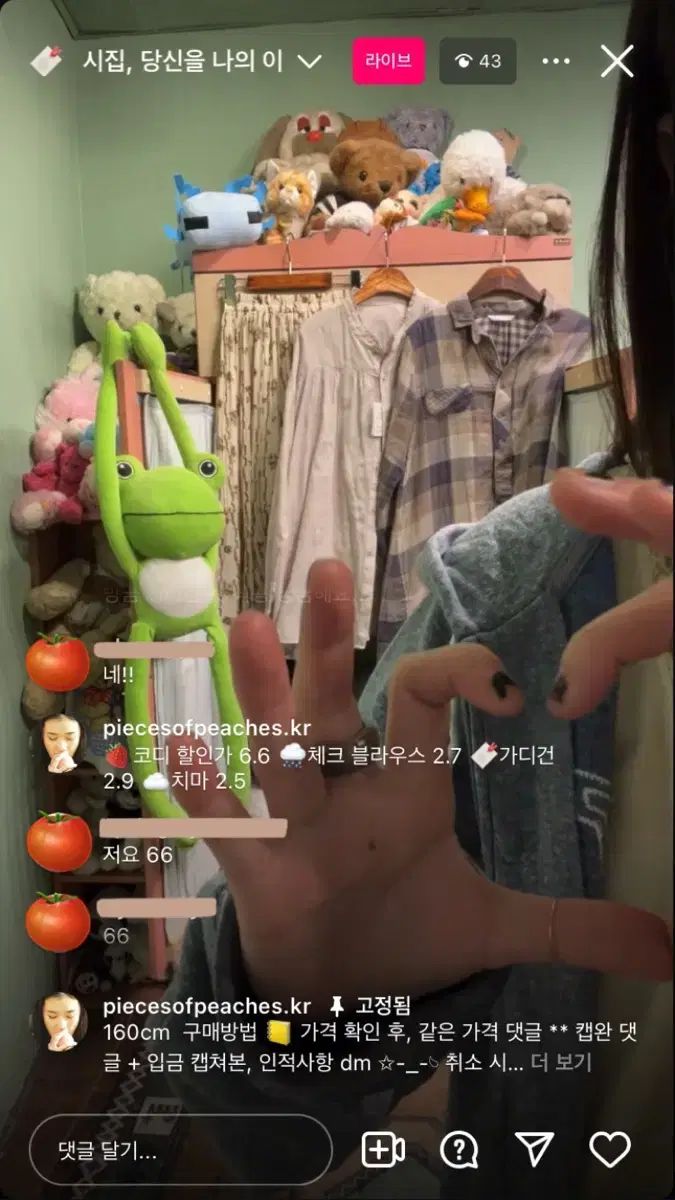
Task: Close the live stream
Action: coord(616,61)
